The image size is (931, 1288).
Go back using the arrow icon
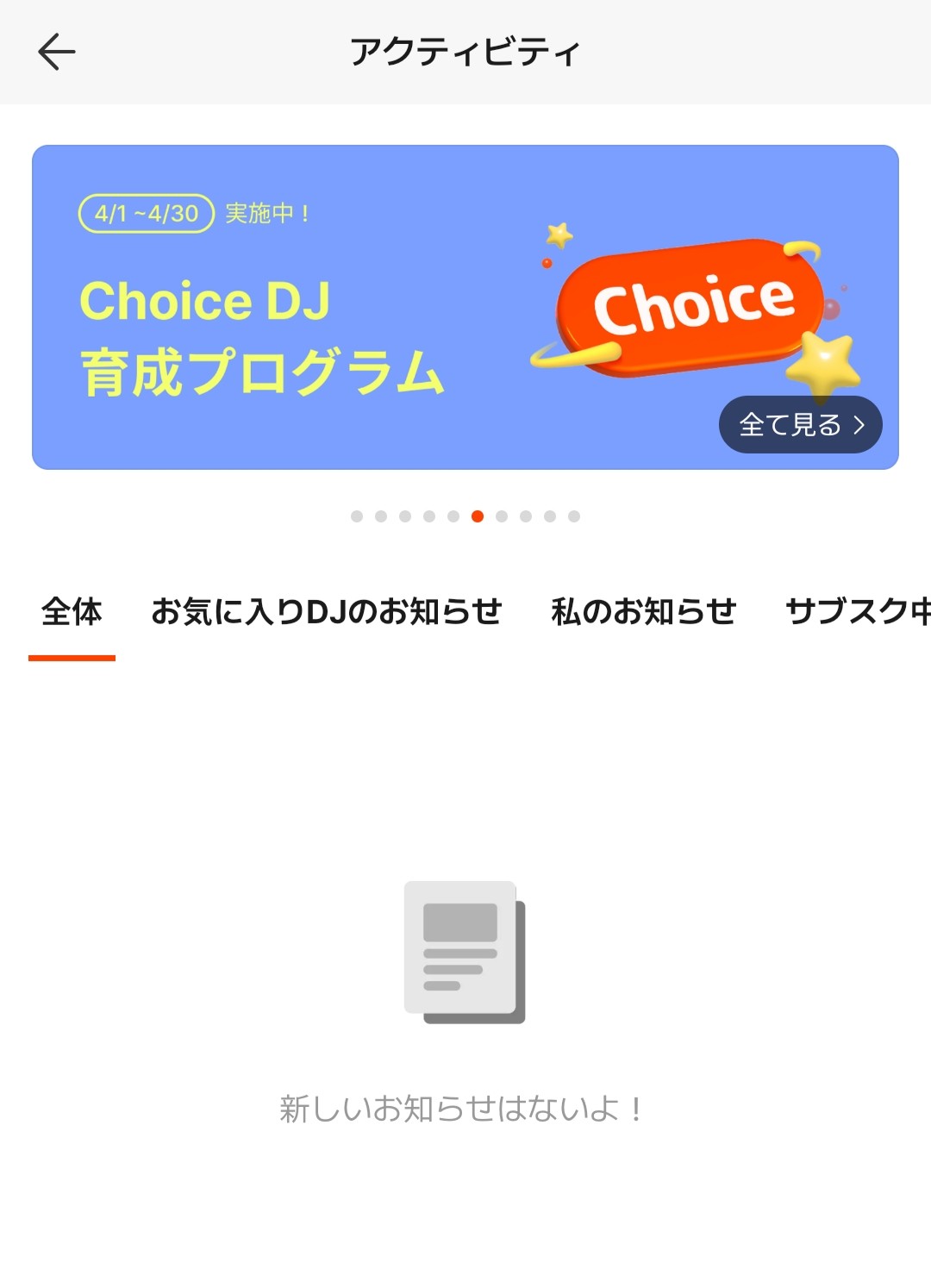[x=57, y=52]
